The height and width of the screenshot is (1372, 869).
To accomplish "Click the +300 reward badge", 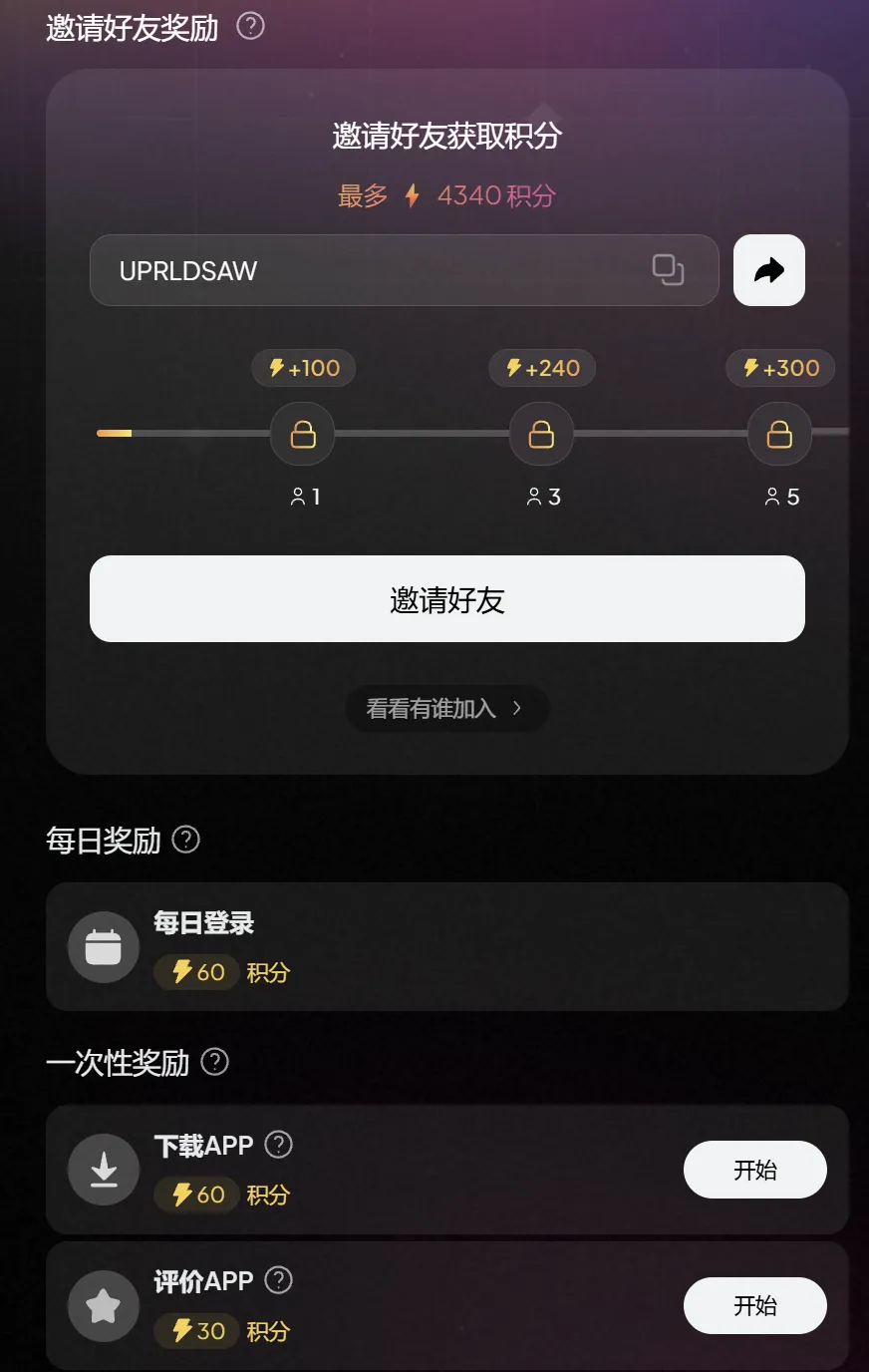I will (x=780, y=368).
